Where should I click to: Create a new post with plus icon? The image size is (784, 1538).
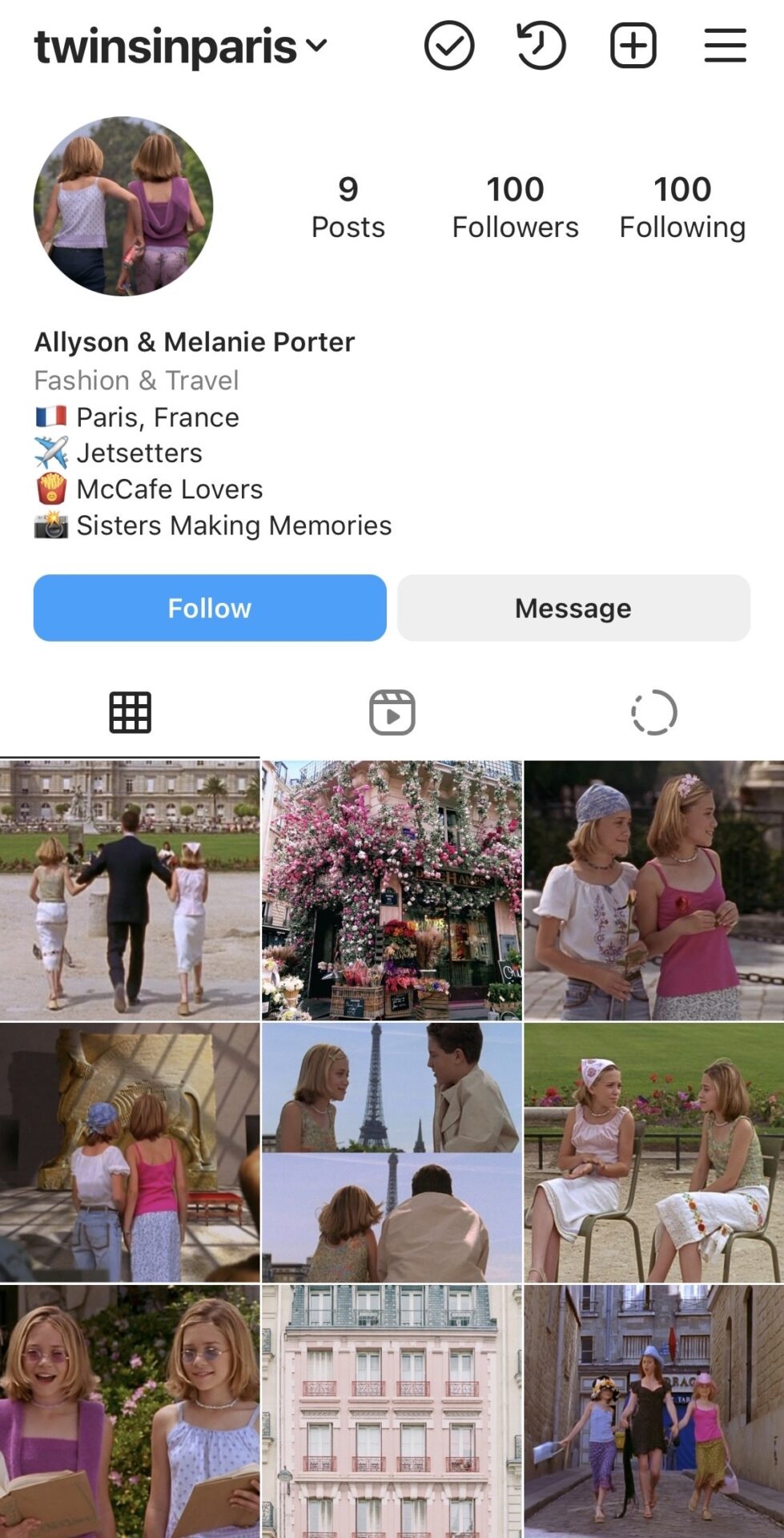[x=633, y=46]
